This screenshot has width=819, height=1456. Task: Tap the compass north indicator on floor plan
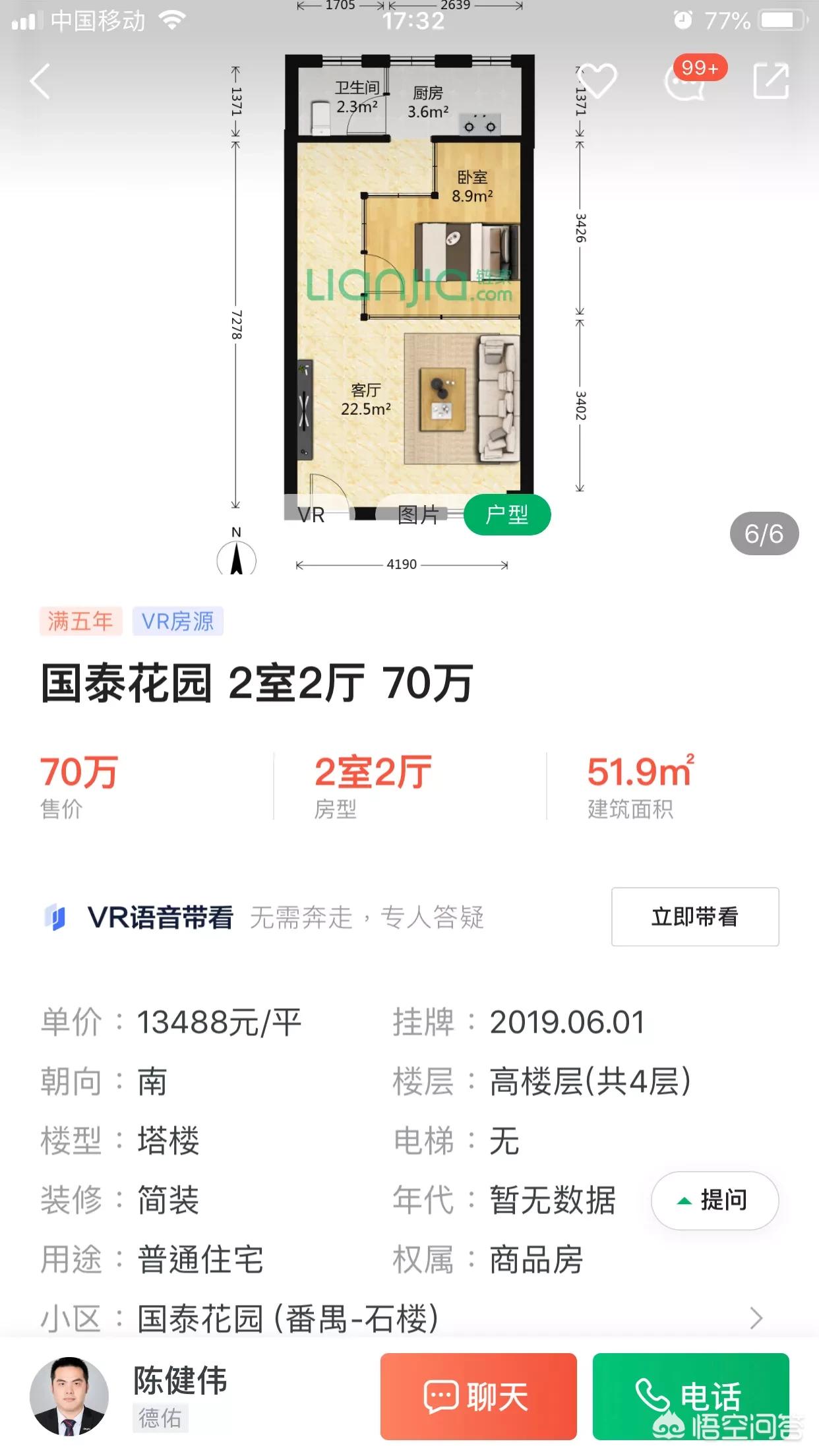[x=236, y=557]
